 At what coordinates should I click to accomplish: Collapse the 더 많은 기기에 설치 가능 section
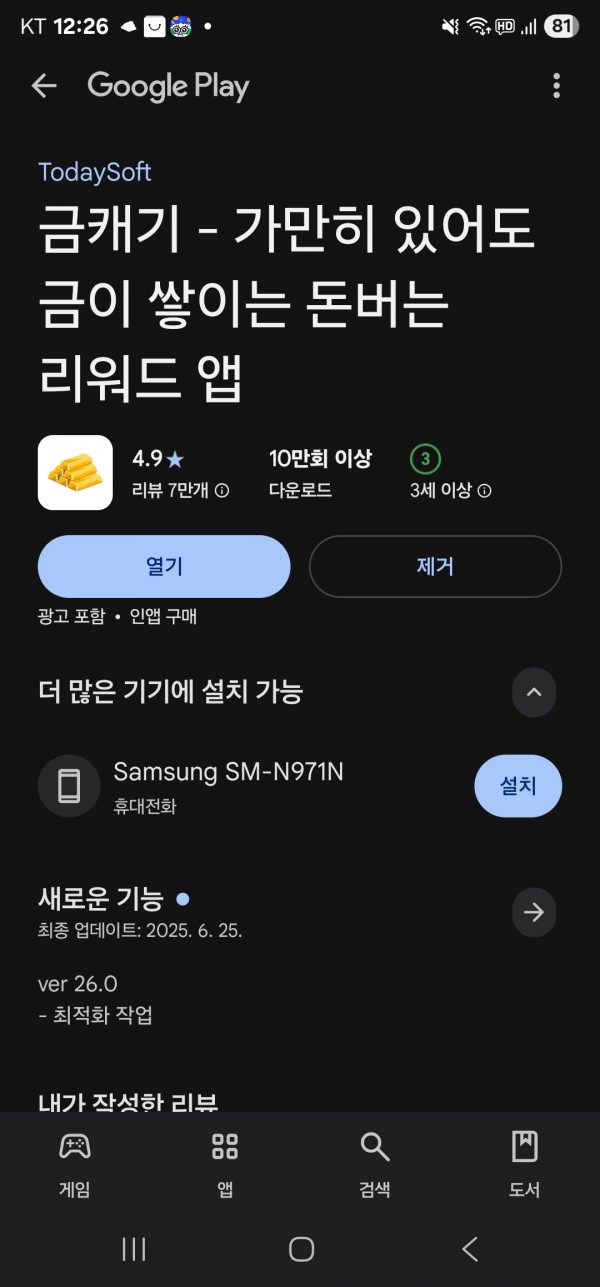[534, 692]
